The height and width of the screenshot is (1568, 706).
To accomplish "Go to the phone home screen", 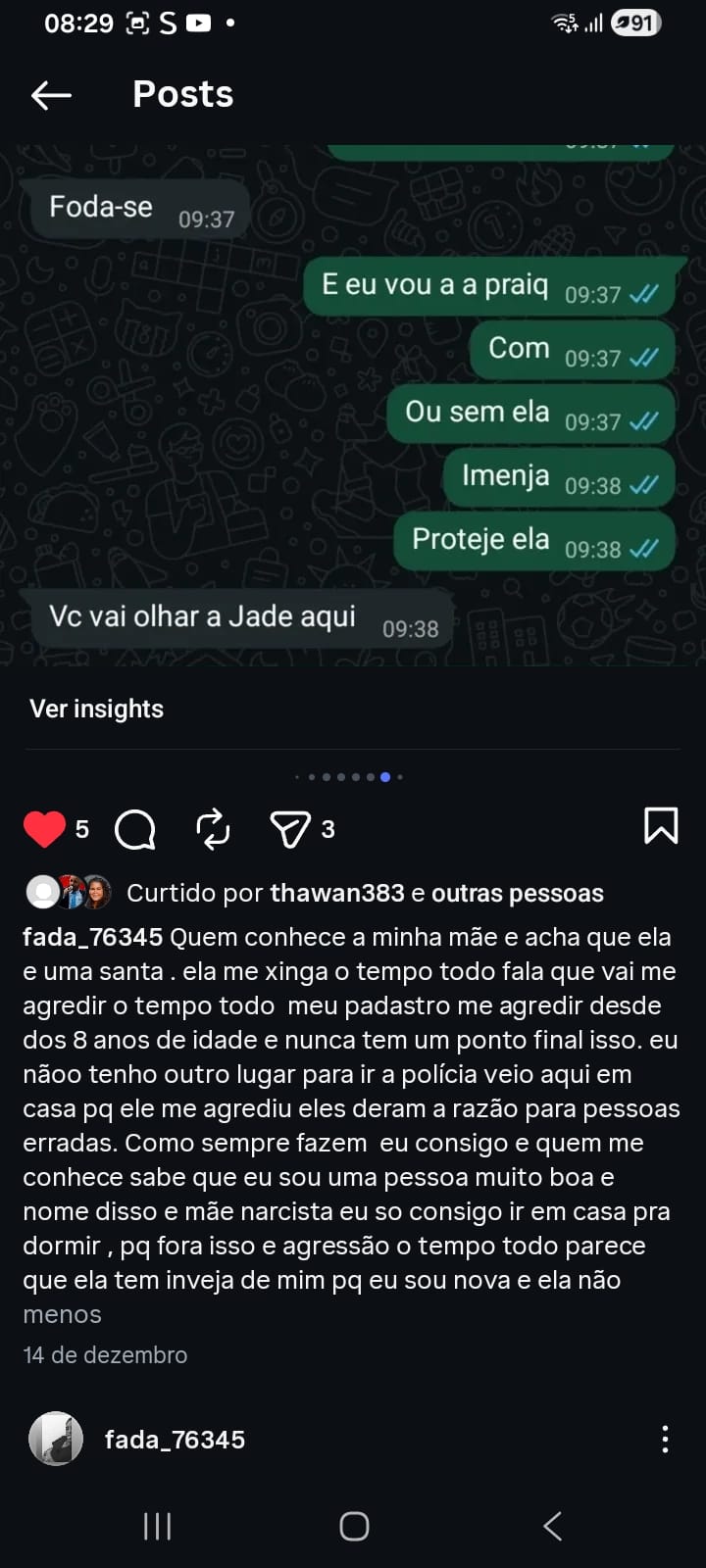I will (x=354, y=1526).
